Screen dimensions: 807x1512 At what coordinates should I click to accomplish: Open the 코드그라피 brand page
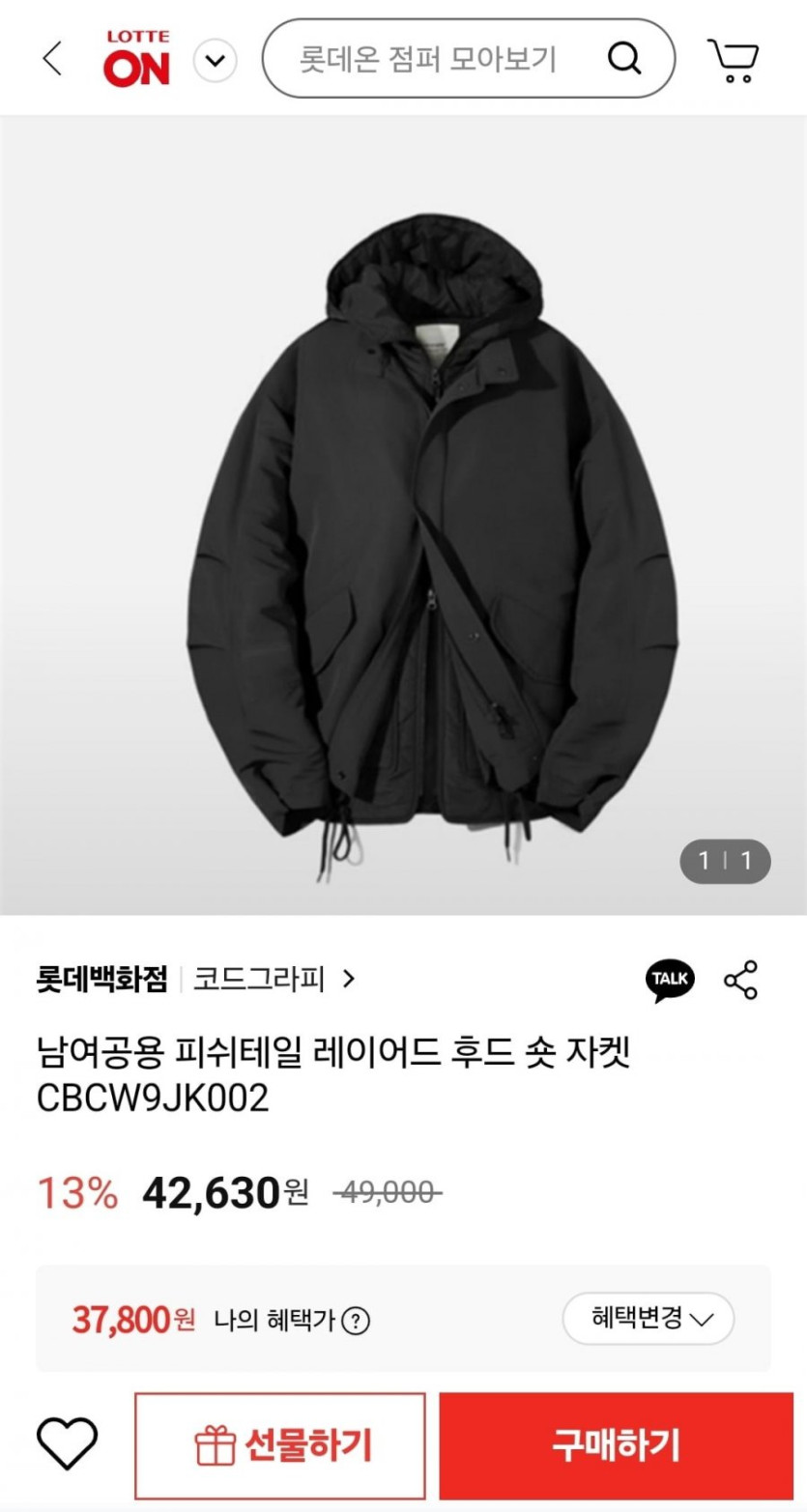tap(274, 979)
